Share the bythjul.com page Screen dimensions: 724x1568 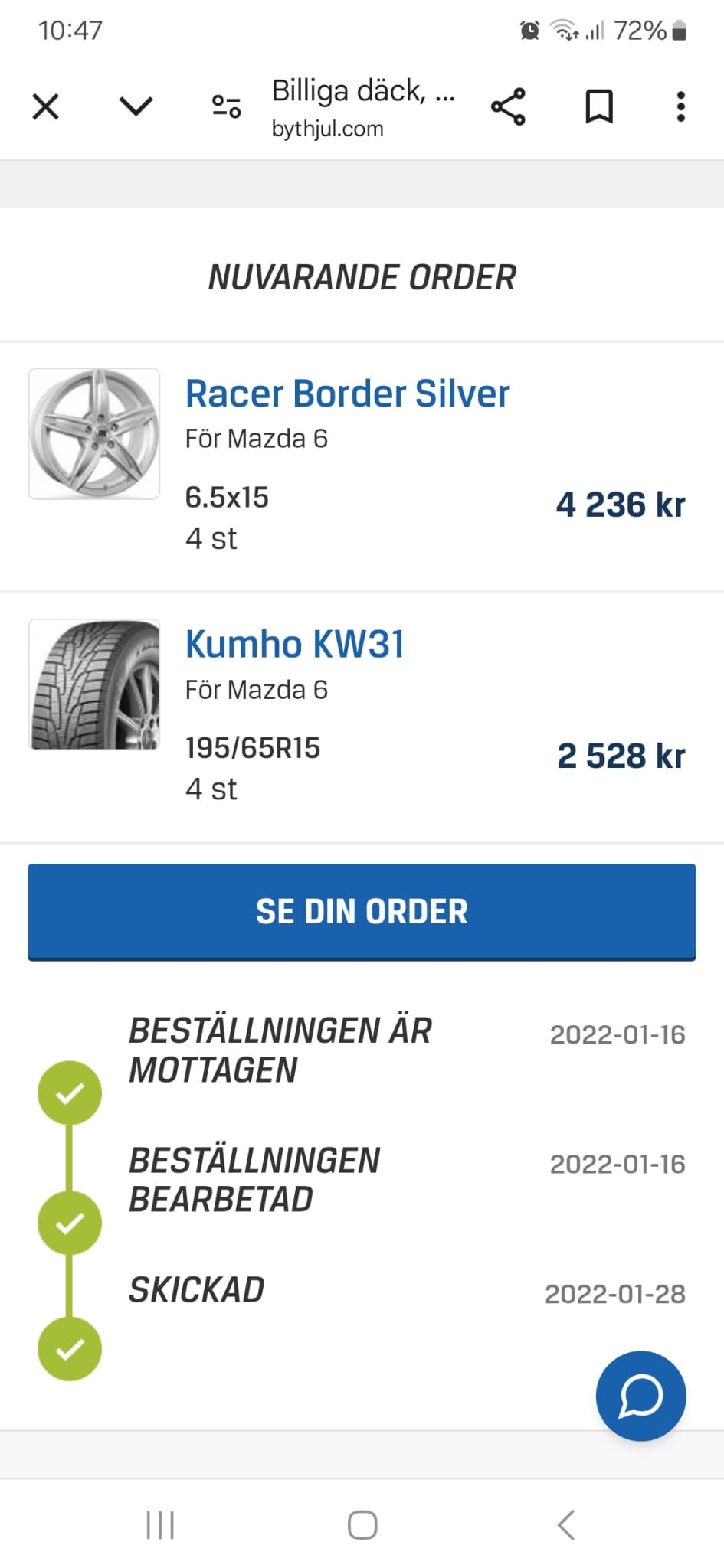click(x=508, y=106)
